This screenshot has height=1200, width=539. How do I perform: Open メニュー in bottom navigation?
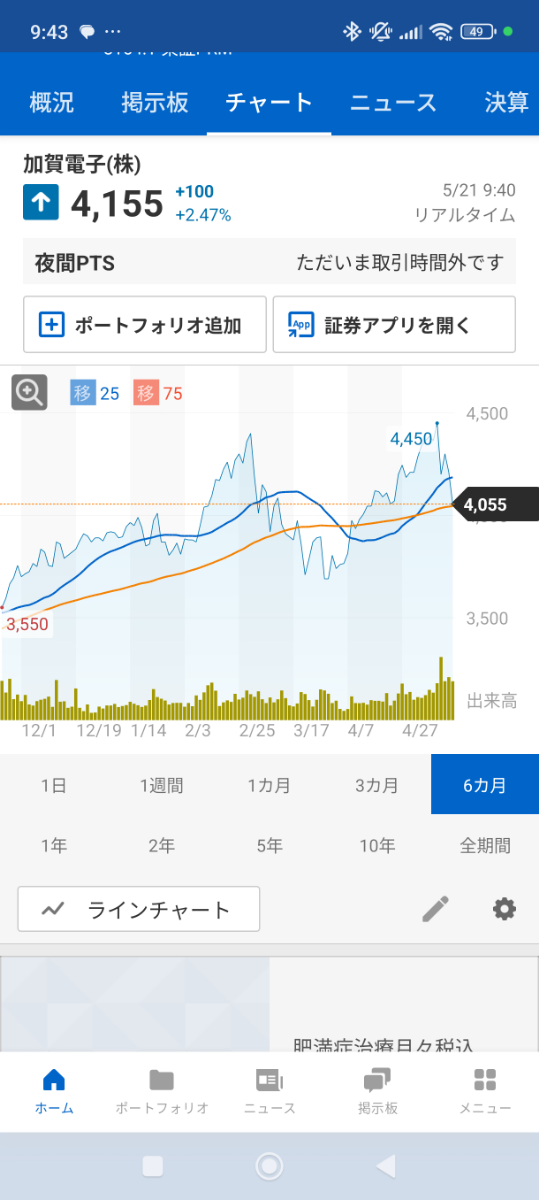[485, 1091]
